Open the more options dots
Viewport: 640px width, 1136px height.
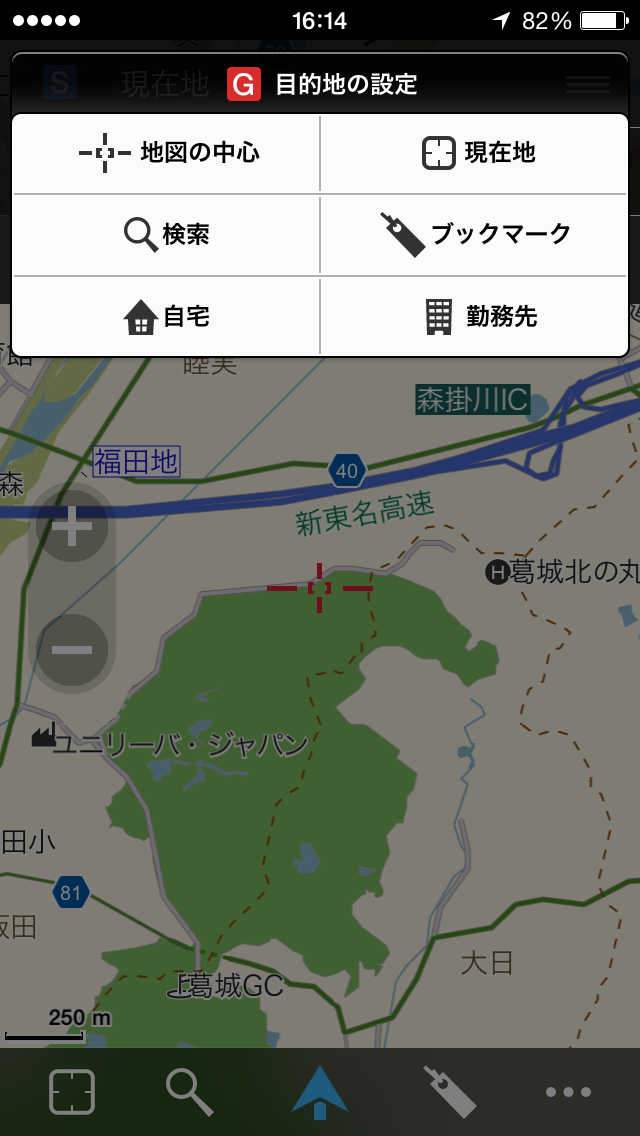[x=568, y=1092]
